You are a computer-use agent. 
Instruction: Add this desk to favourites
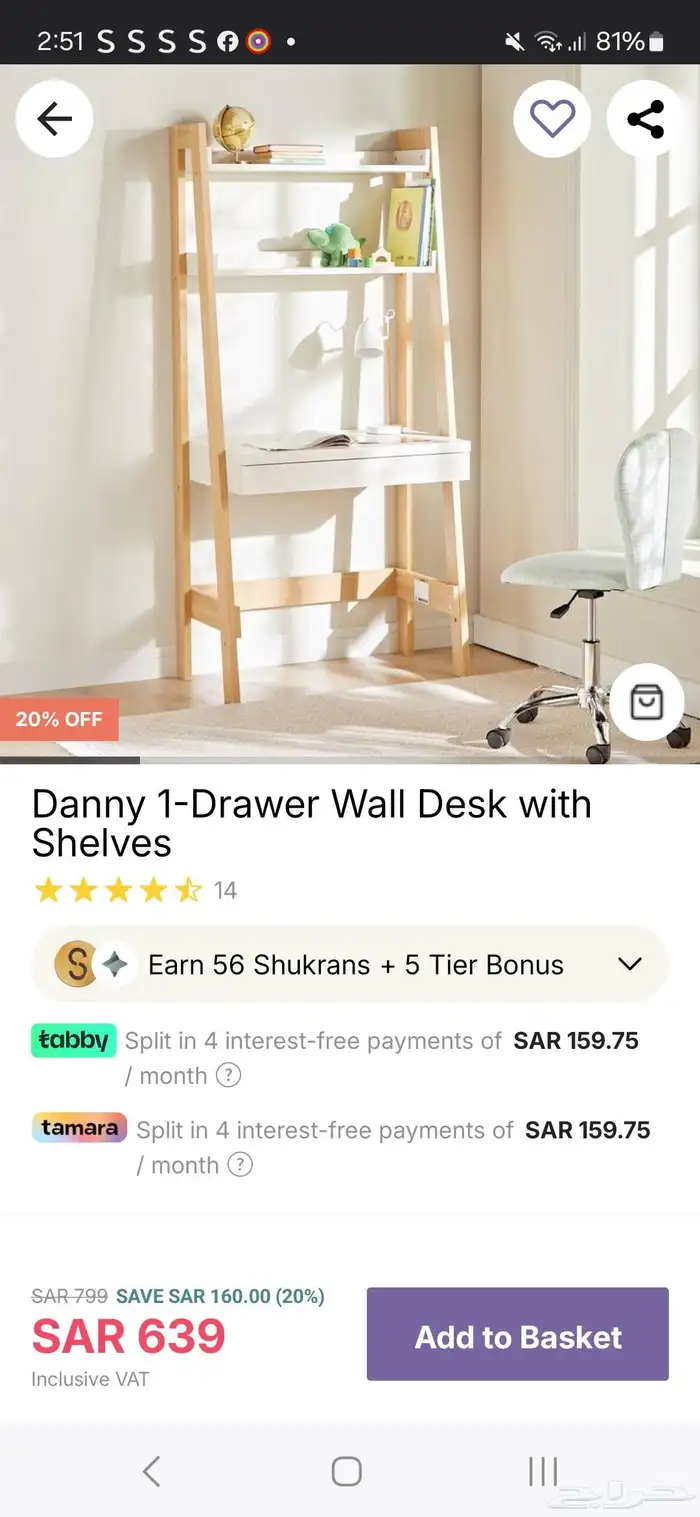552,119
